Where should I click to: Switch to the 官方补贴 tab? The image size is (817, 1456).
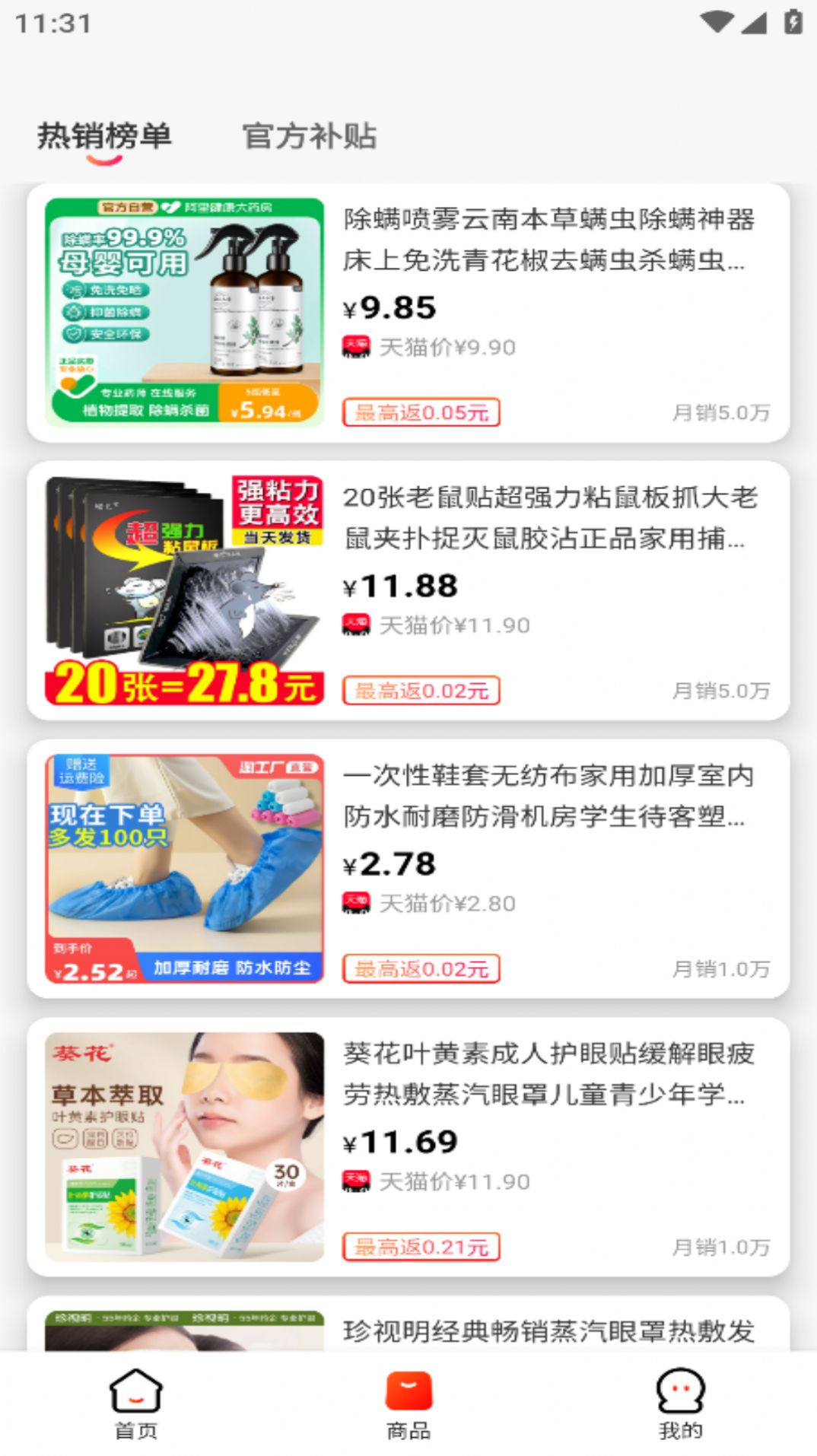click(x=309, y=137)
